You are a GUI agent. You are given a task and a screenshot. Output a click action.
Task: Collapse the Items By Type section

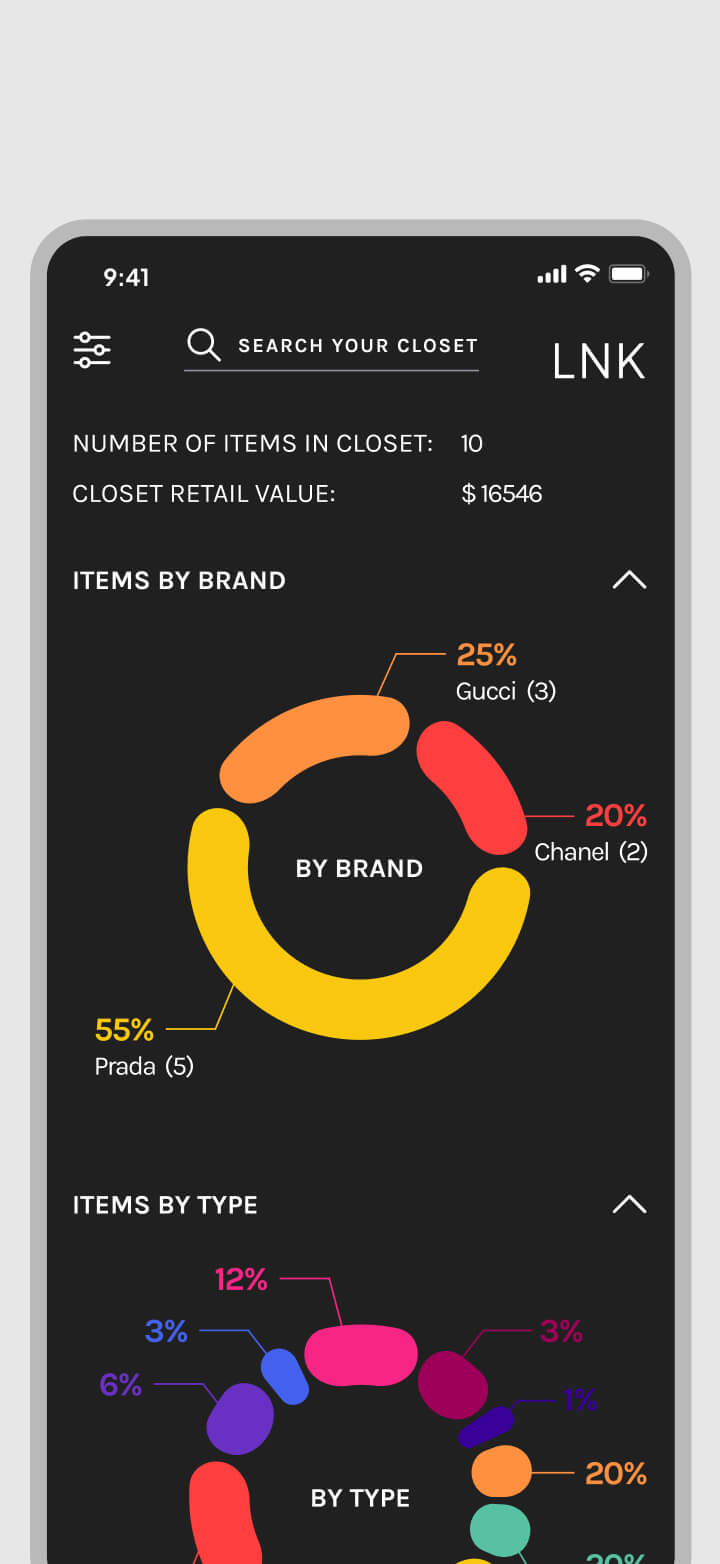[629, 1204]
